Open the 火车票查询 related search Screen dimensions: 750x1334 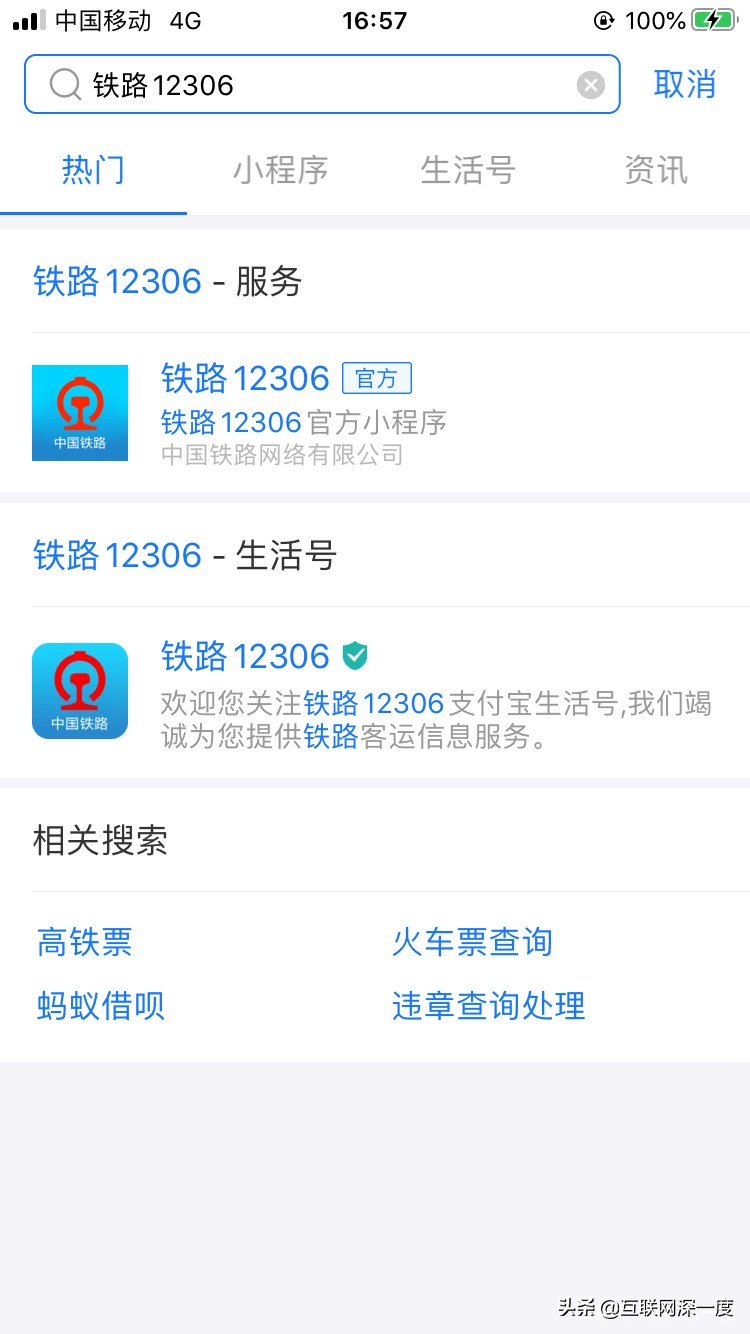pos(473,942)
